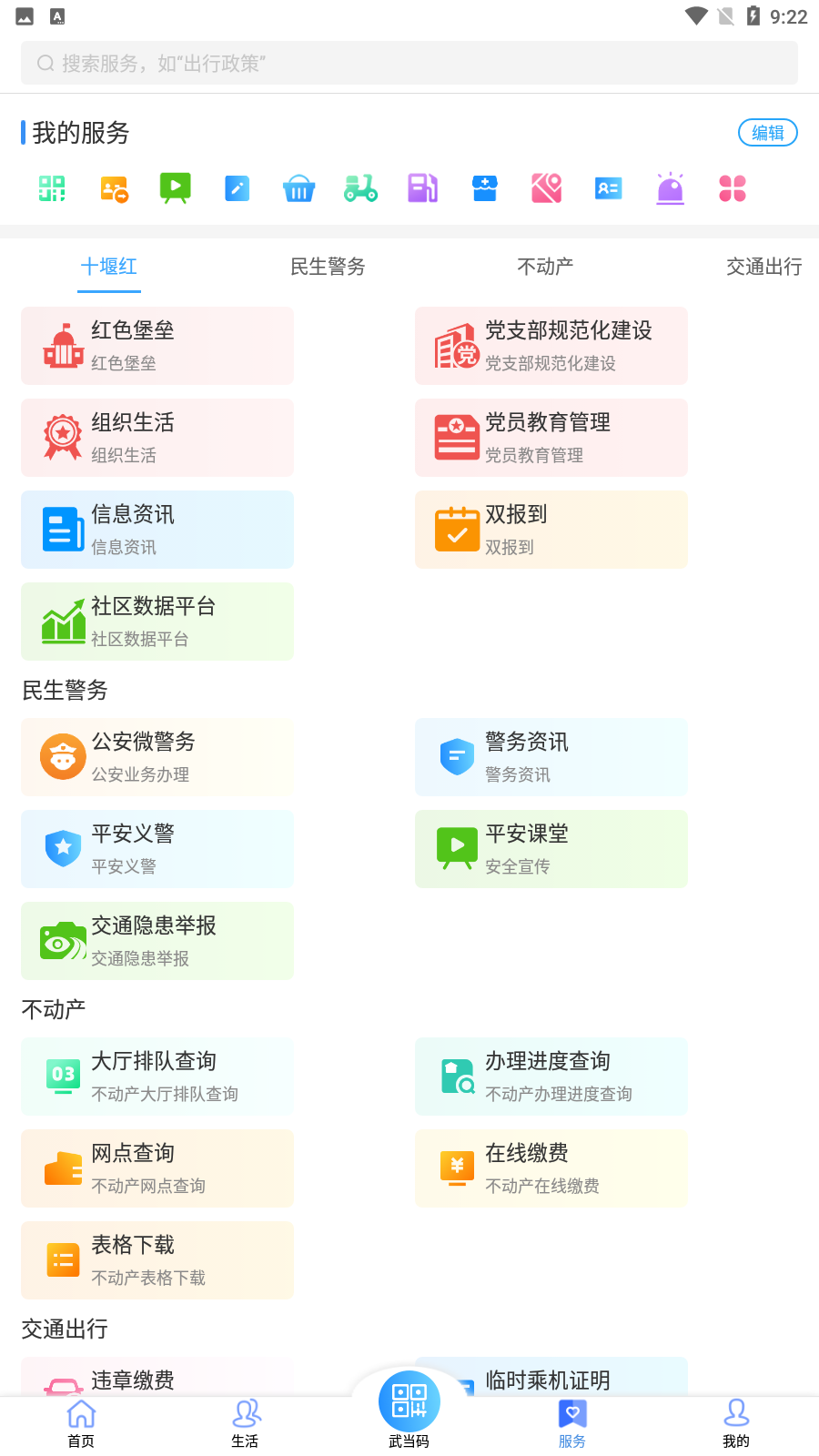Switch to the 我的 tab

tap(736, 1424)
